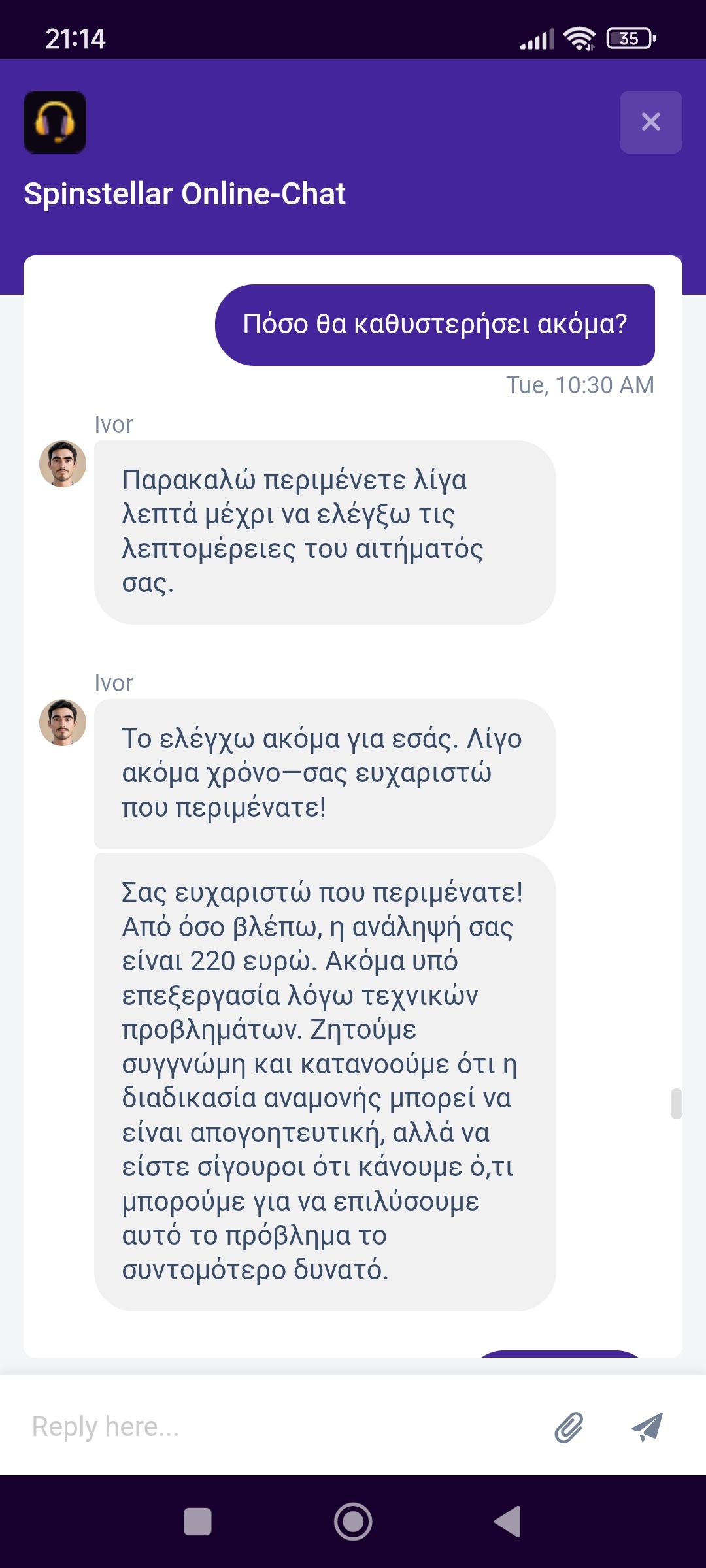Close the Spinstellar Online-Chat window
The image size is (706, 1568).
(650, 122)
